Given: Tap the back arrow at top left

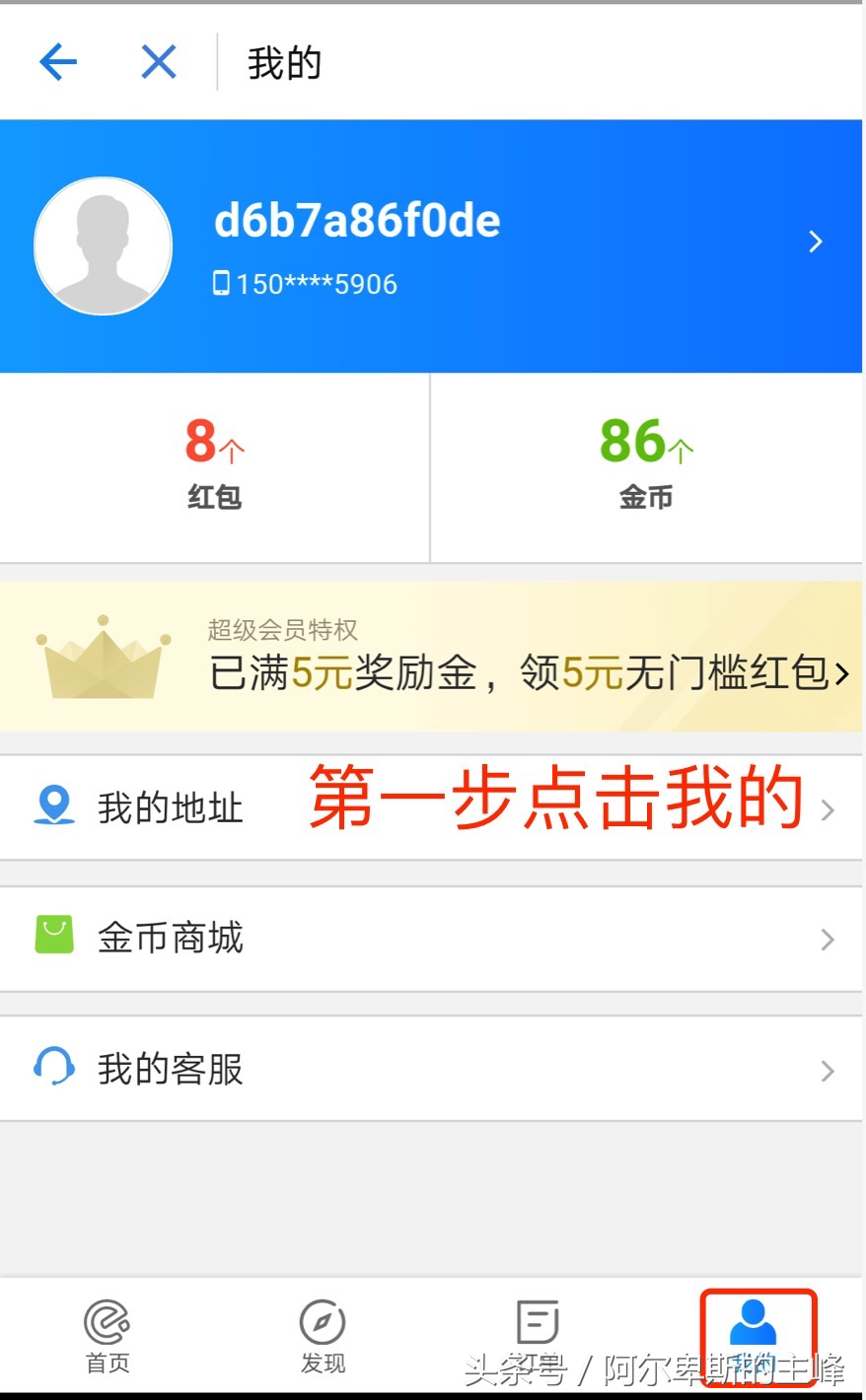Looking at the screenshot, I should (x=57, y=61).
